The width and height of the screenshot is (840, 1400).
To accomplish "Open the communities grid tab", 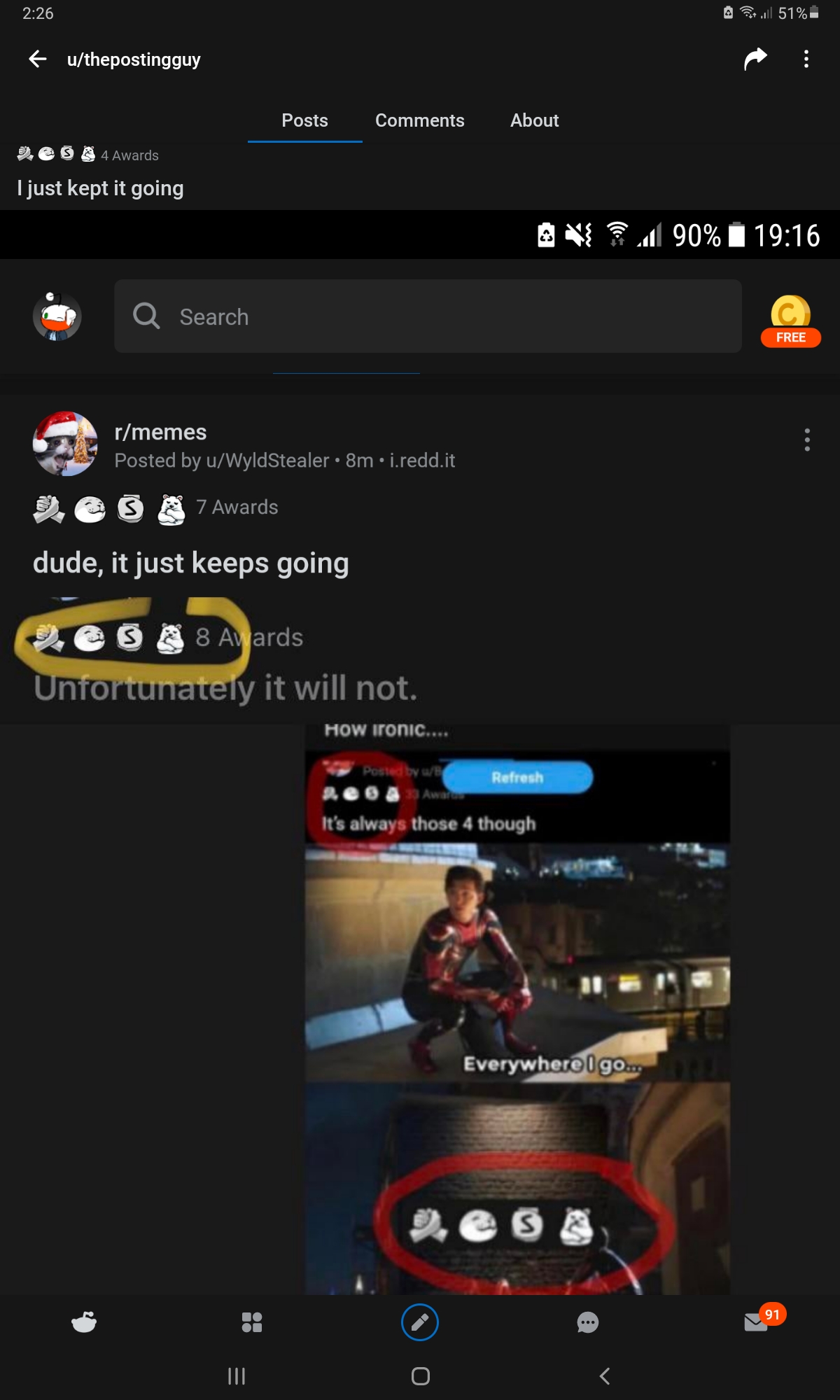I will tap(252, 1322).
